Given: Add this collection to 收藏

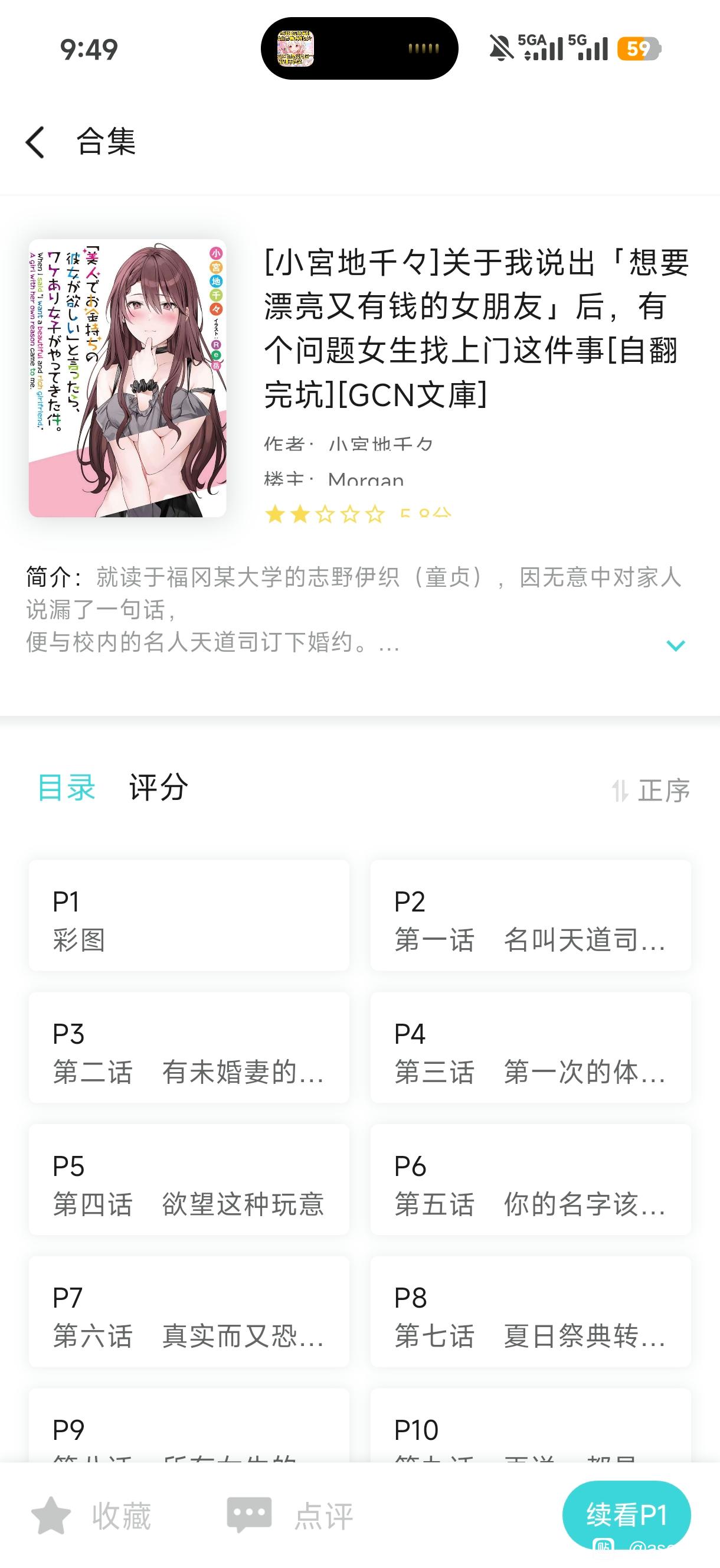Looking at the screenshot, I should (91, 1515).
